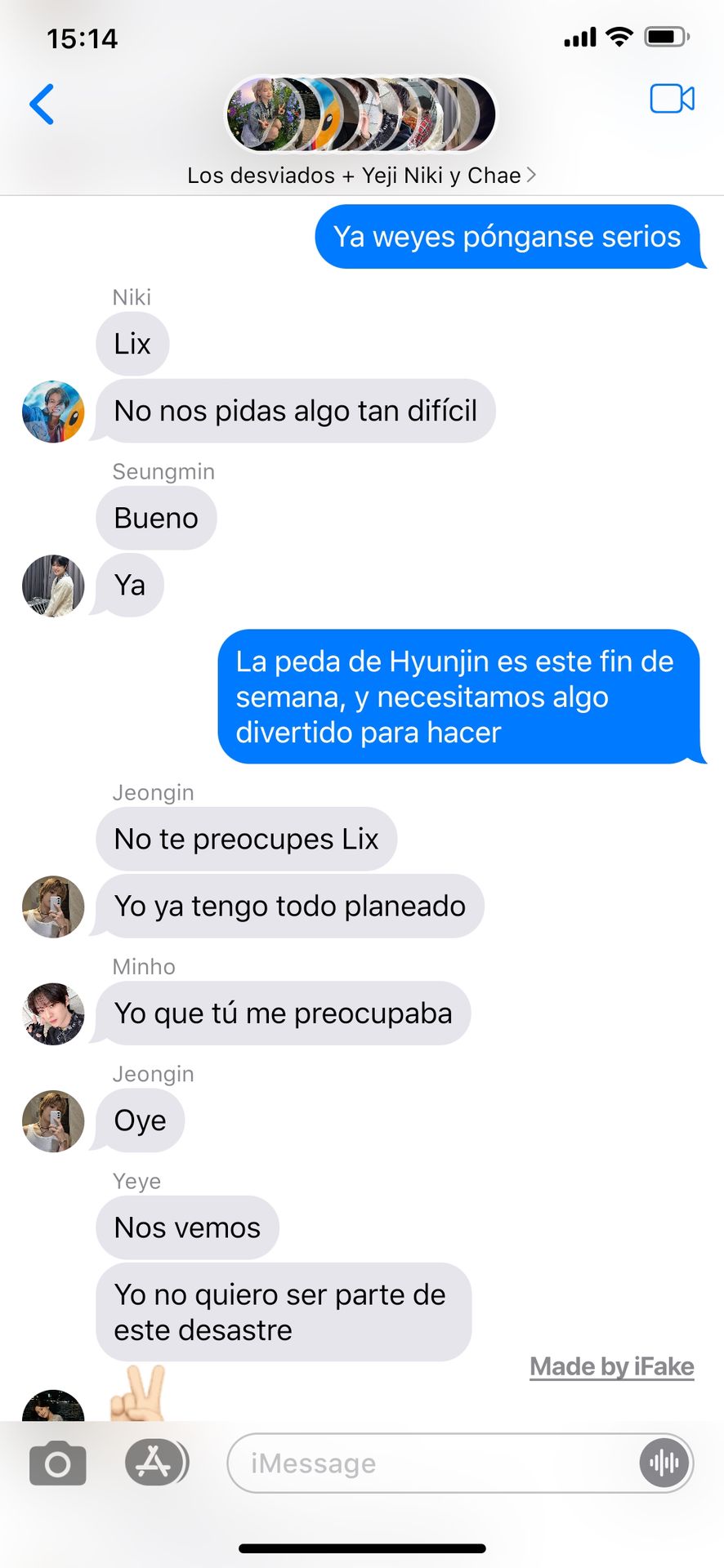The width and height of the screenshot is (724, 1568).
Task: Go back to the conversations list
Action: tap(42, 105)
